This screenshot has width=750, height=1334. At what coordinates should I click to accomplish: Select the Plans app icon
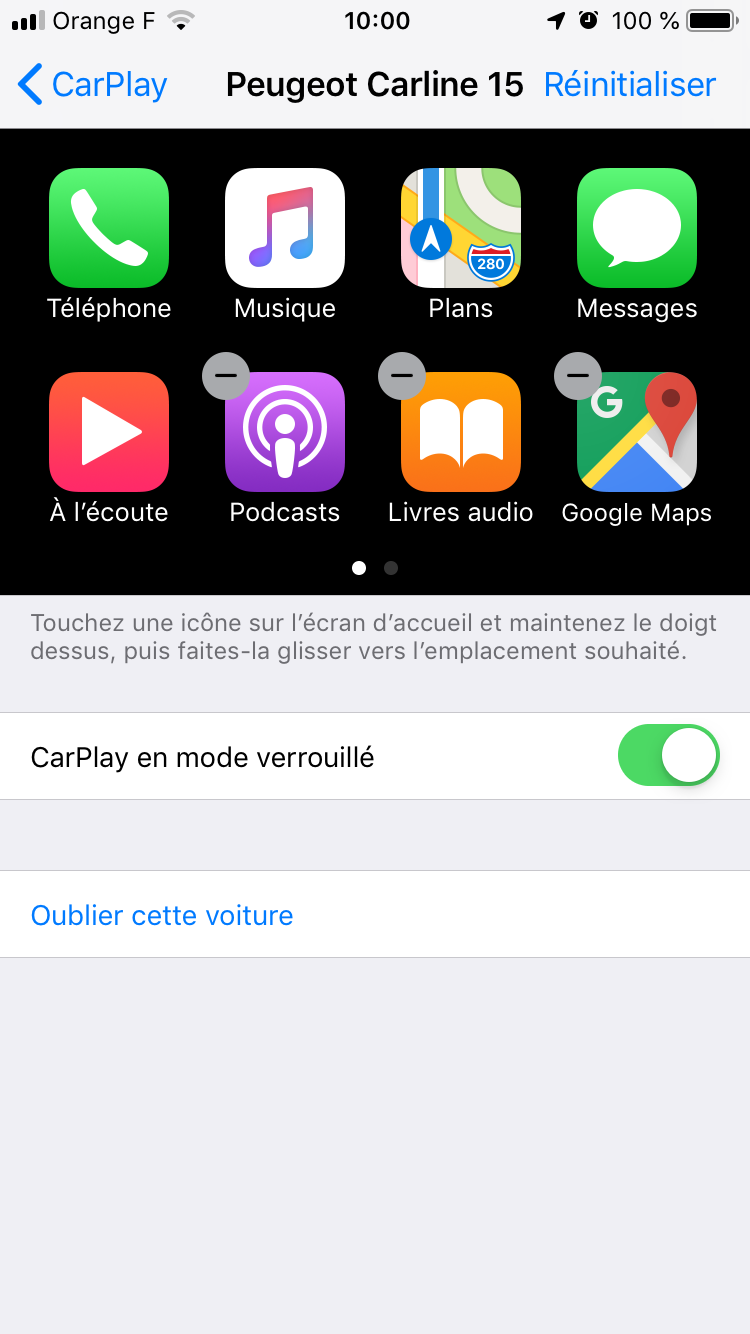[461, 228]
